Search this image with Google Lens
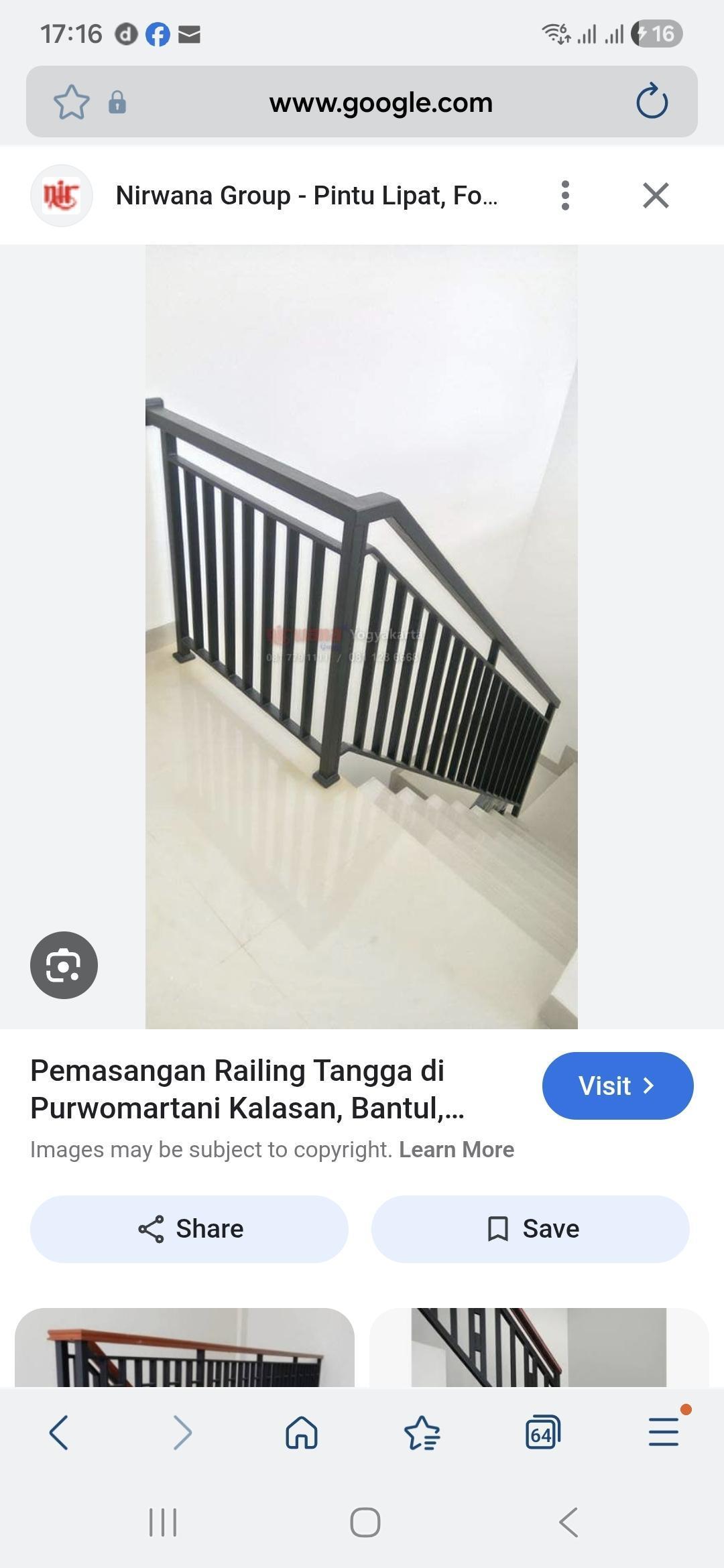724x1568 pixels. pyautogui.click(x=64, y=965)
